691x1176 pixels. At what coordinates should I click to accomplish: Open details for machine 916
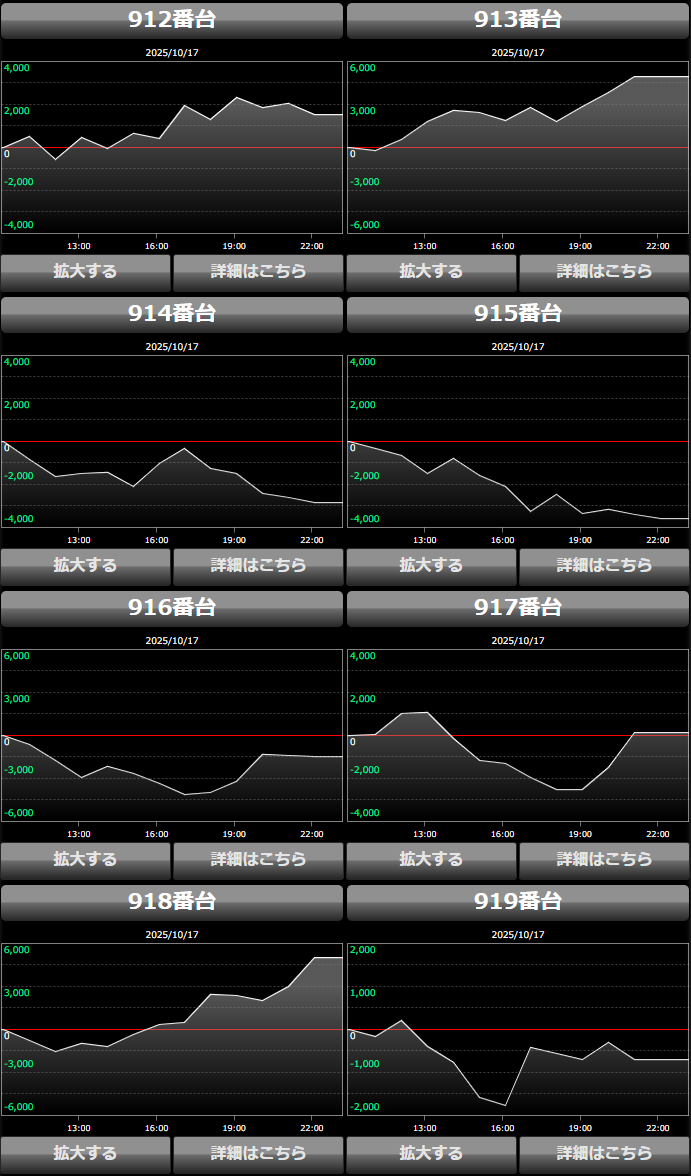[x=258, y=859]
